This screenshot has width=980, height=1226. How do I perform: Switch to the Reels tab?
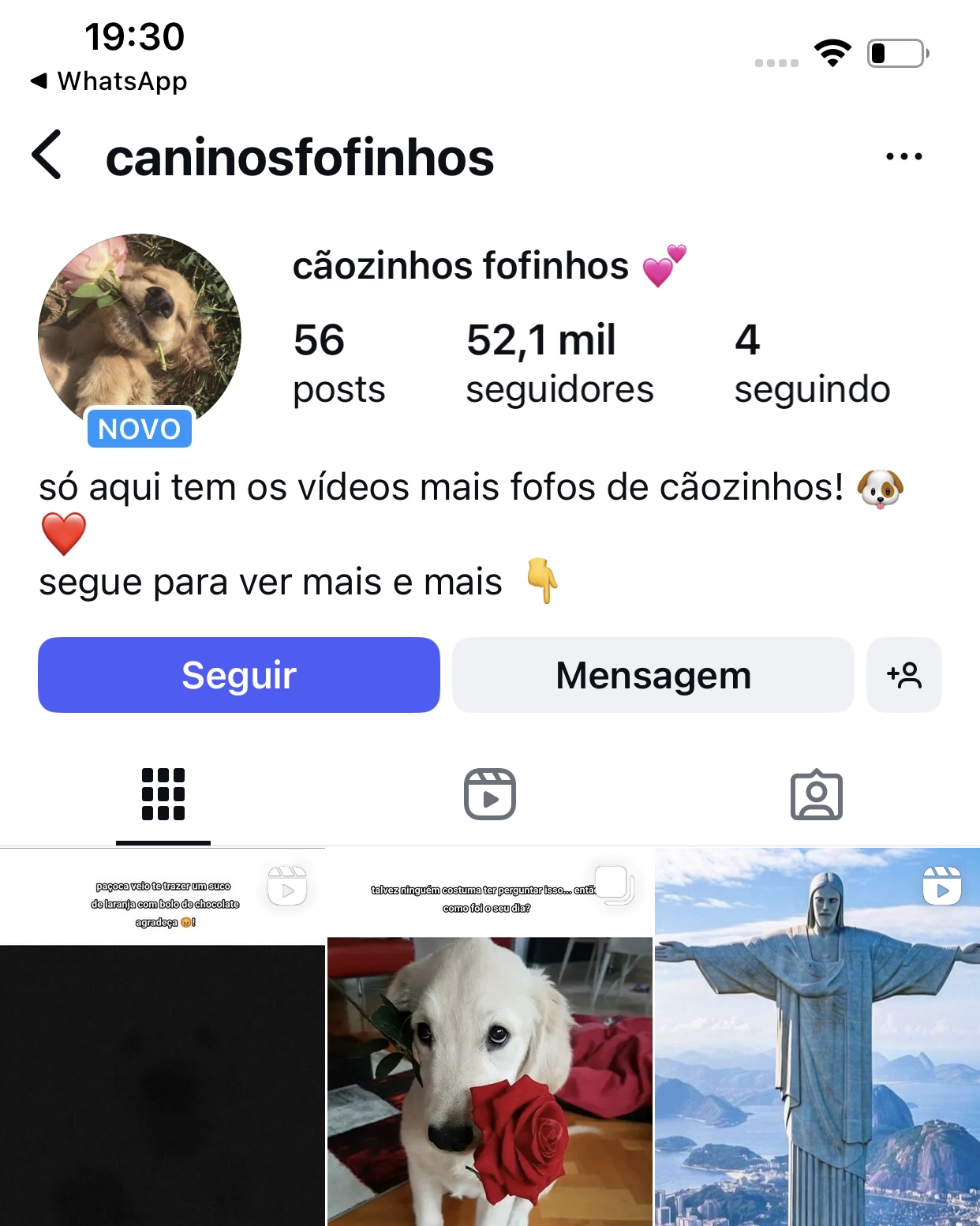pyautogui.click(x=490, y=794)
